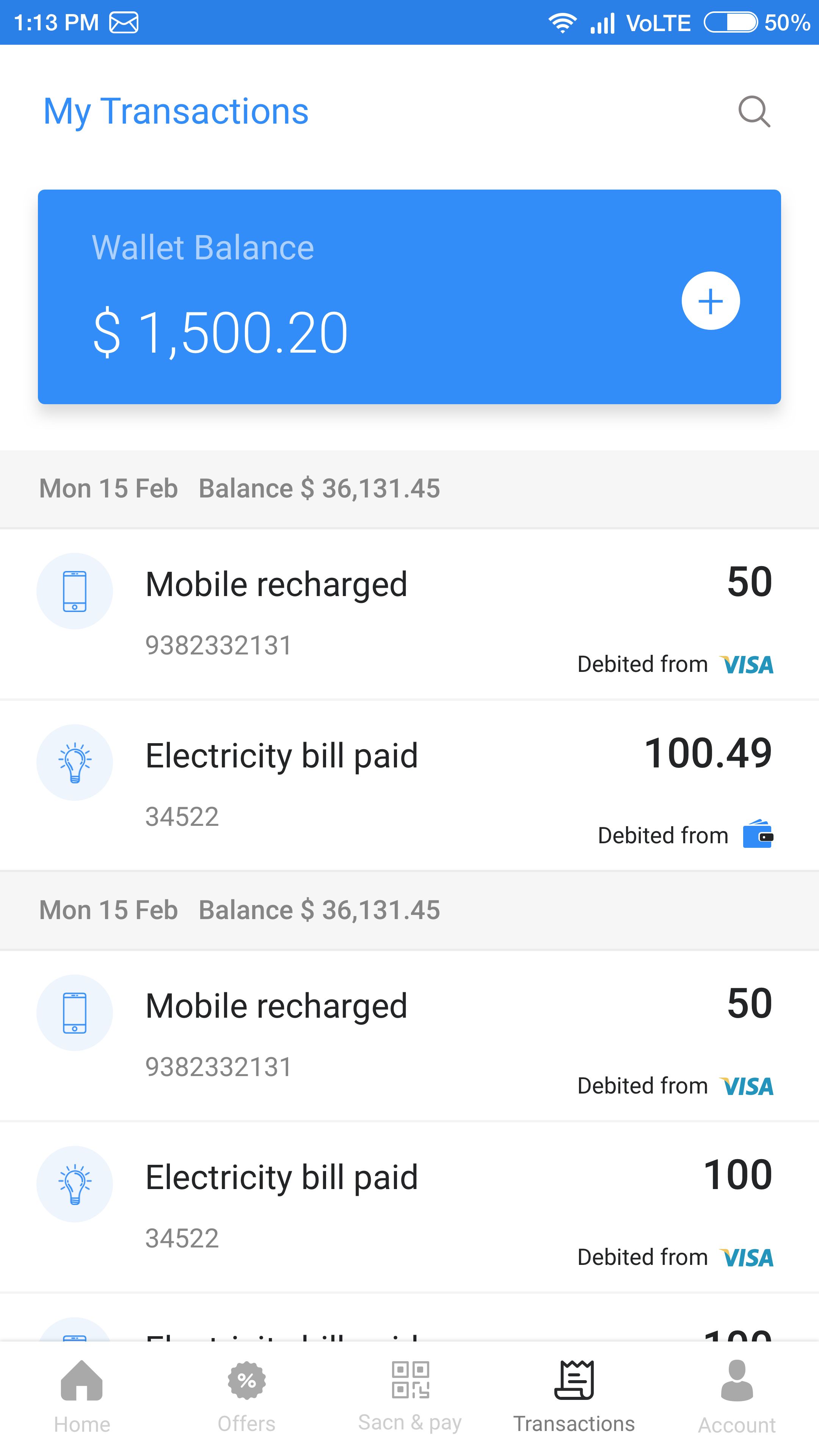This screenshot has width=819, height=1456.
Task: Open the Scan & pay tab
Action: pos(410,1396)
